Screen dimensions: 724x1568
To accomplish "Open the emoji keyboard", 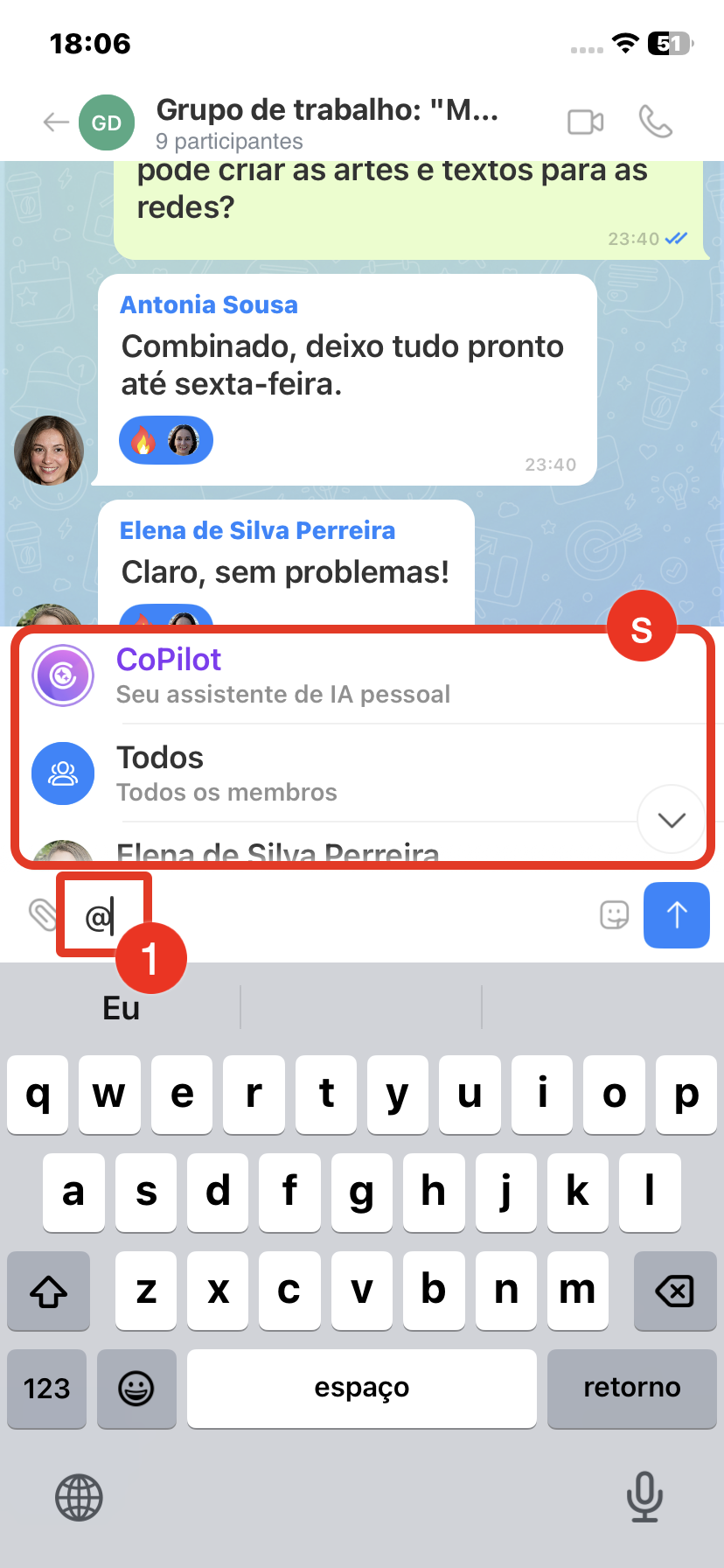I will click(x=136, y=1389).
